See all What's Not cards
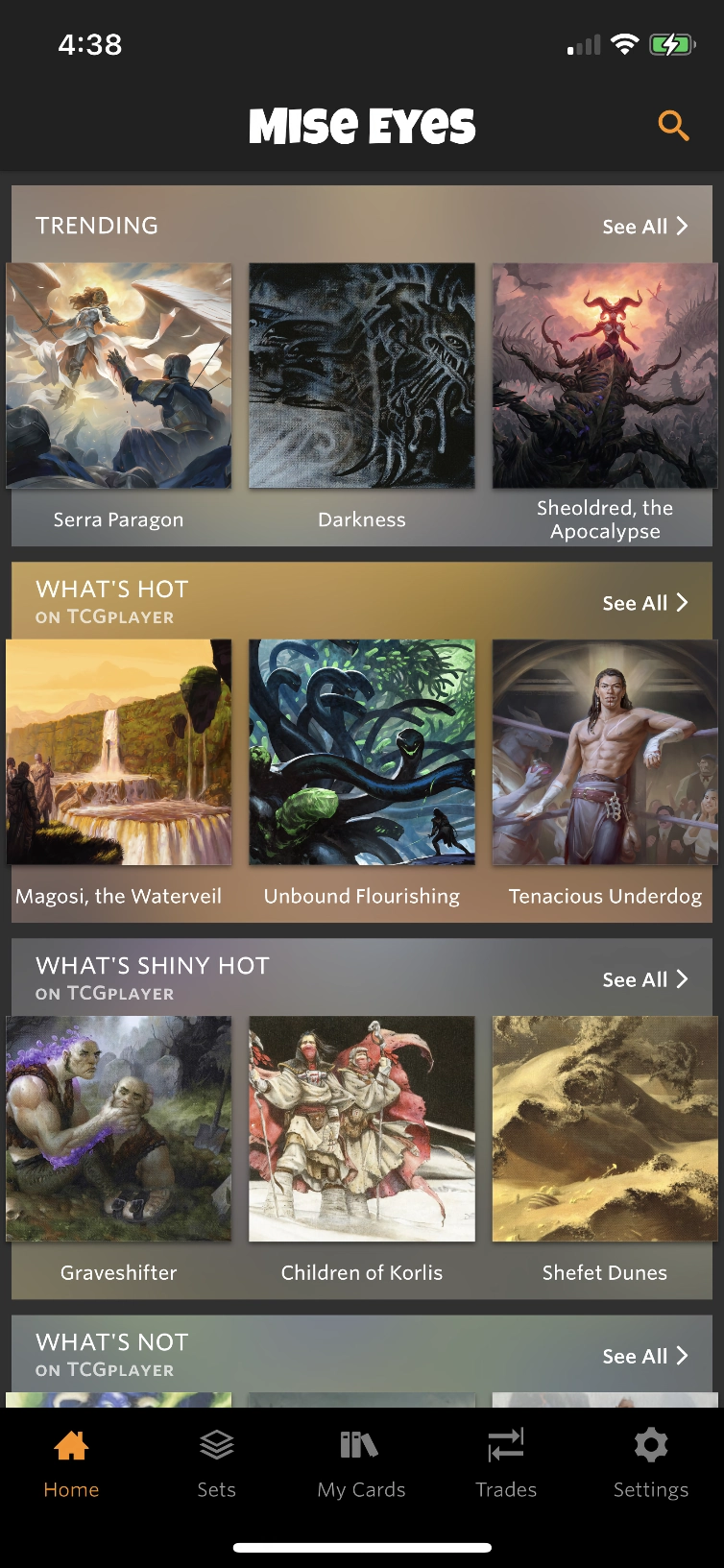Image resolution: width=724 pixels, height=1568 pixels. 645,1356
